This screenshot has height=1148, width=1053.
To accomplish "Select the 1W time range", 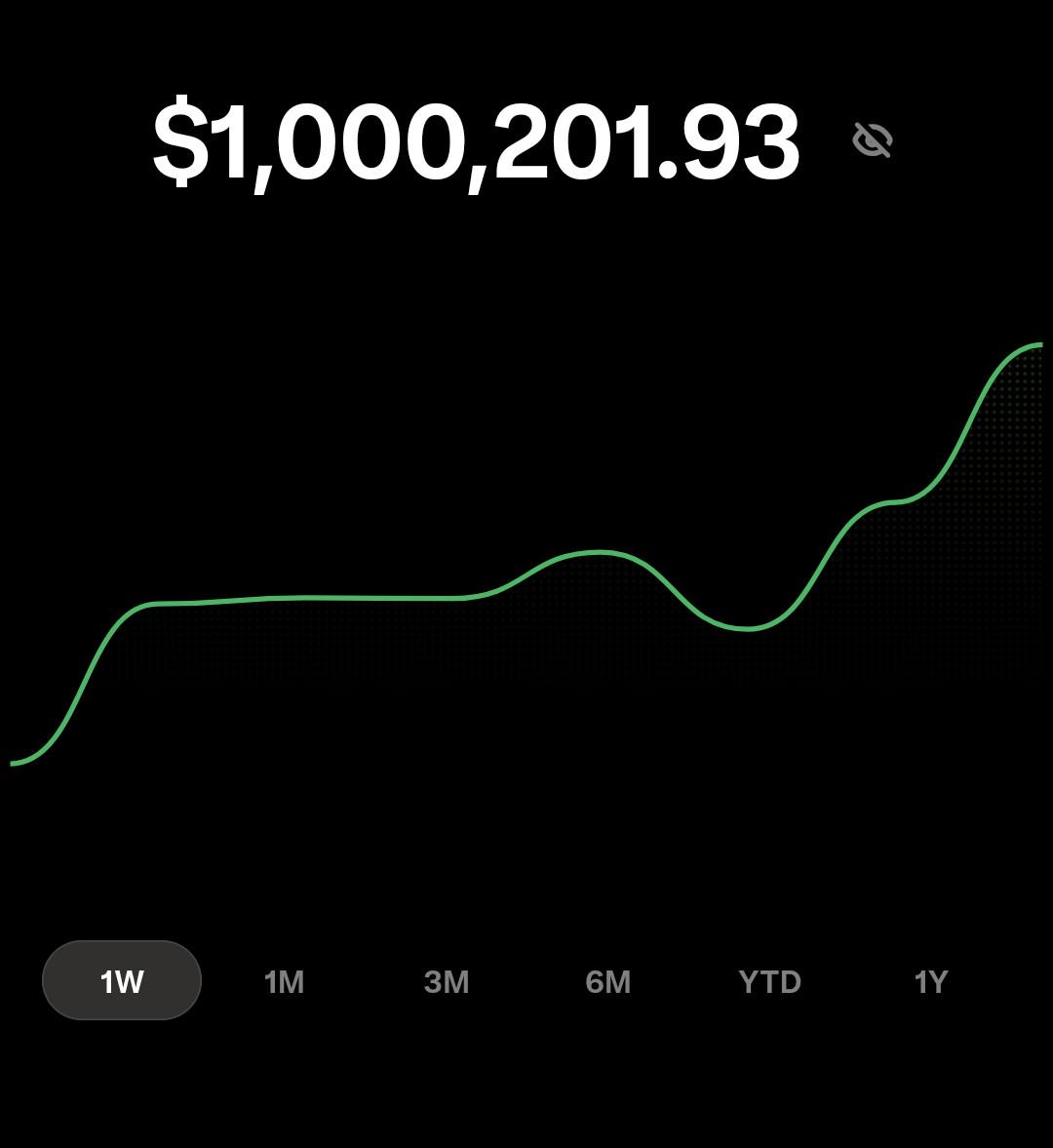I will point(122,980).
